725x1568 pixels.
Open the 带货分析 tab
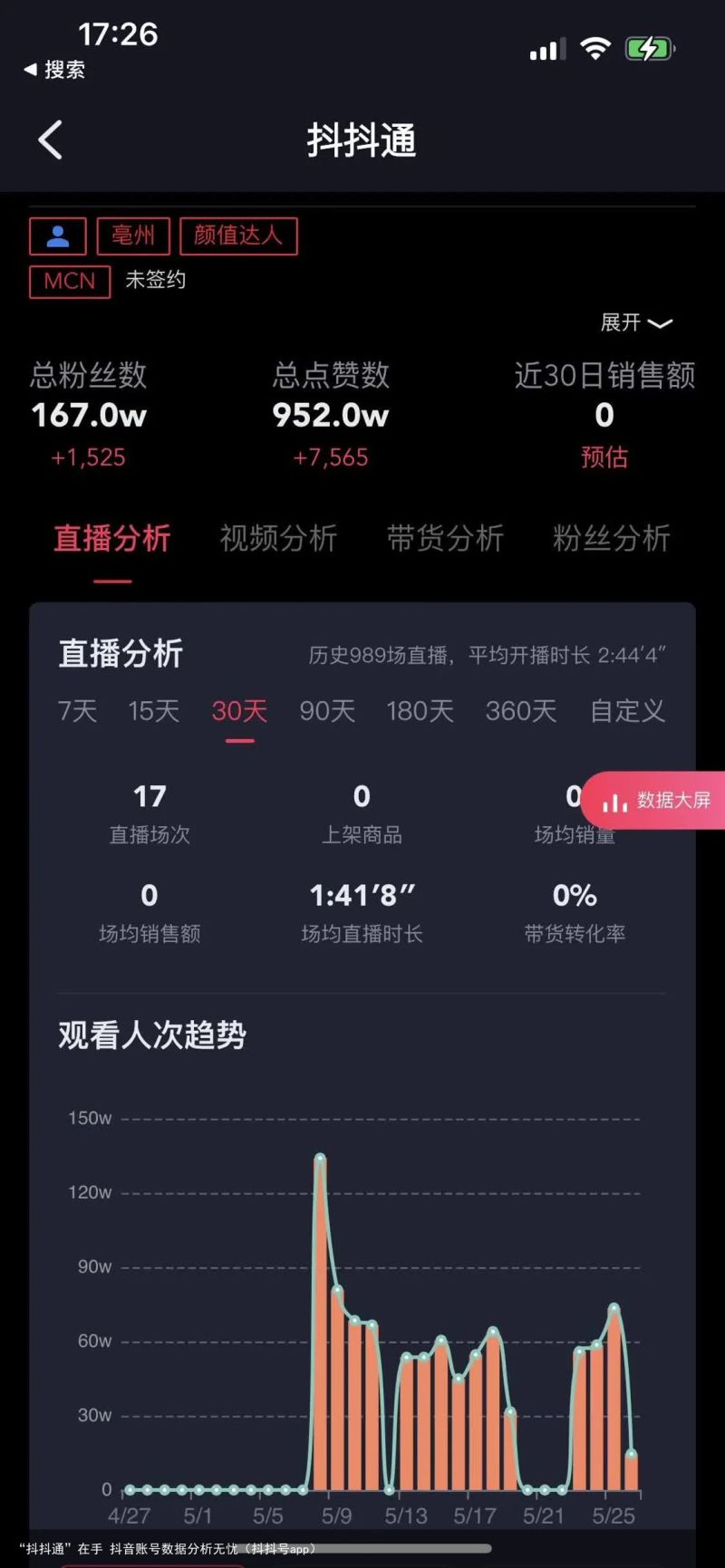(x=445, y=538)
